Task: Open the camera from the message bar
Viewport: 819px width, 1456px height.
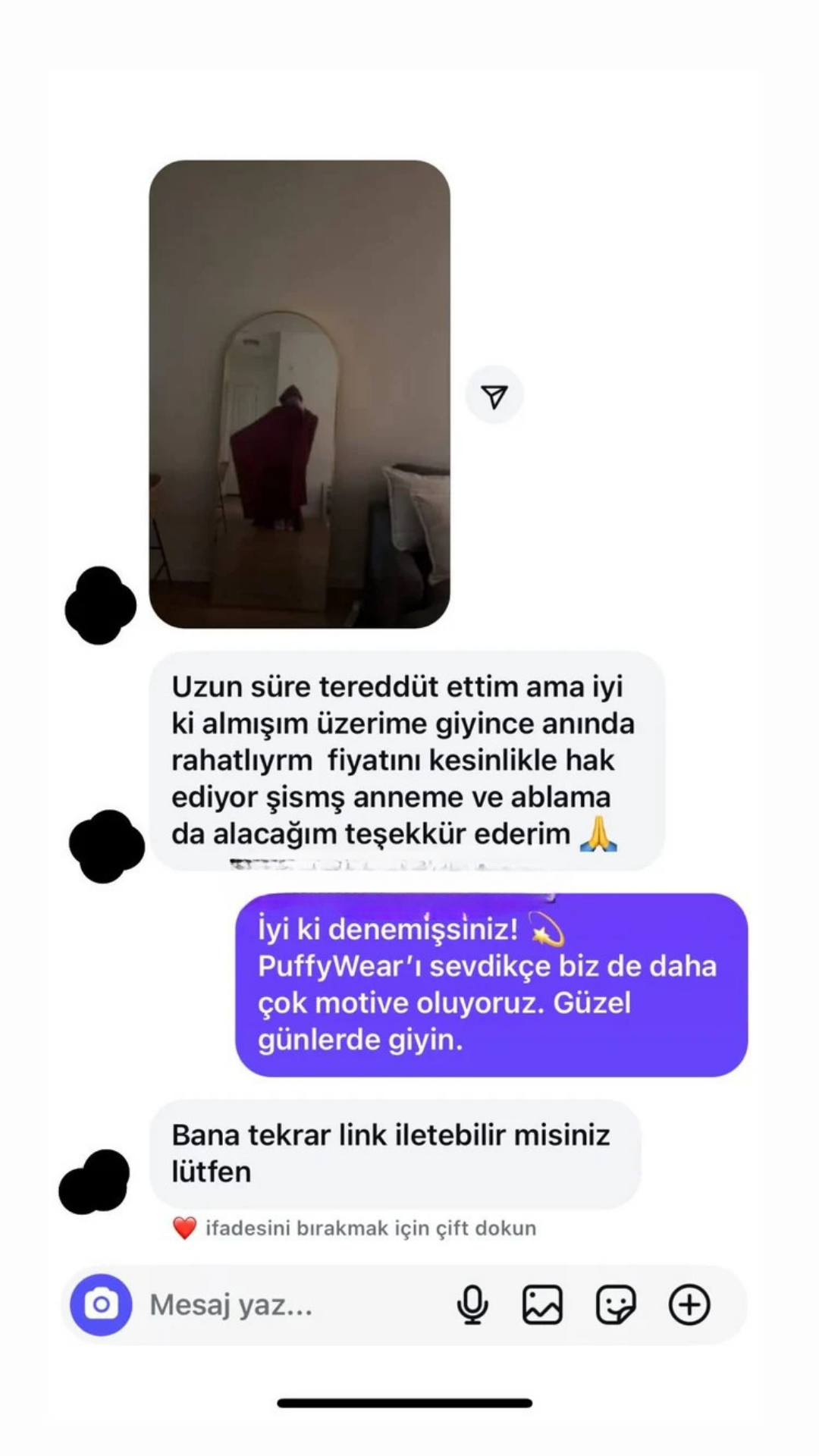Action: click(101, 1305)
